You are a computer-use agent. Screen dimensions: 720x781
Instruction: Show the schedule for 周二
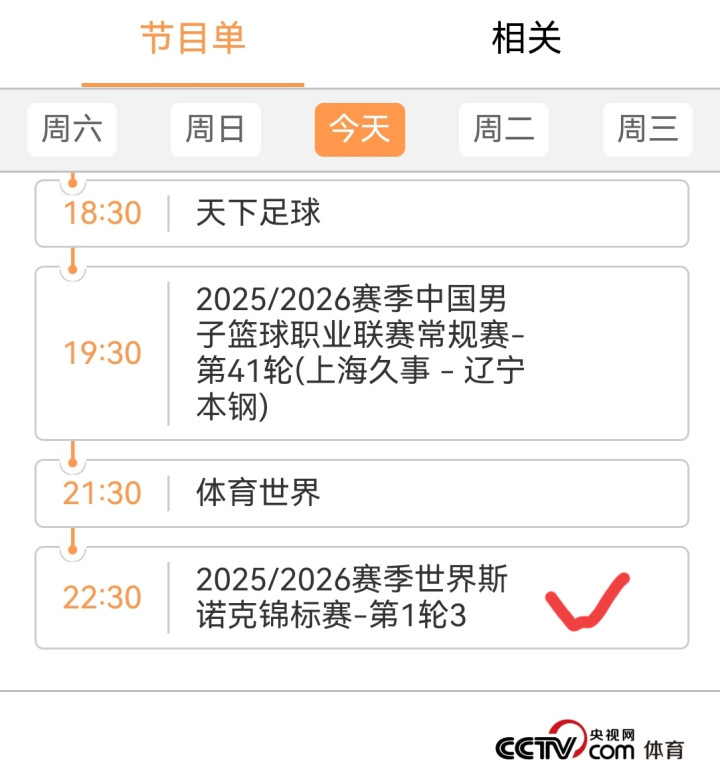coord(503,130)
